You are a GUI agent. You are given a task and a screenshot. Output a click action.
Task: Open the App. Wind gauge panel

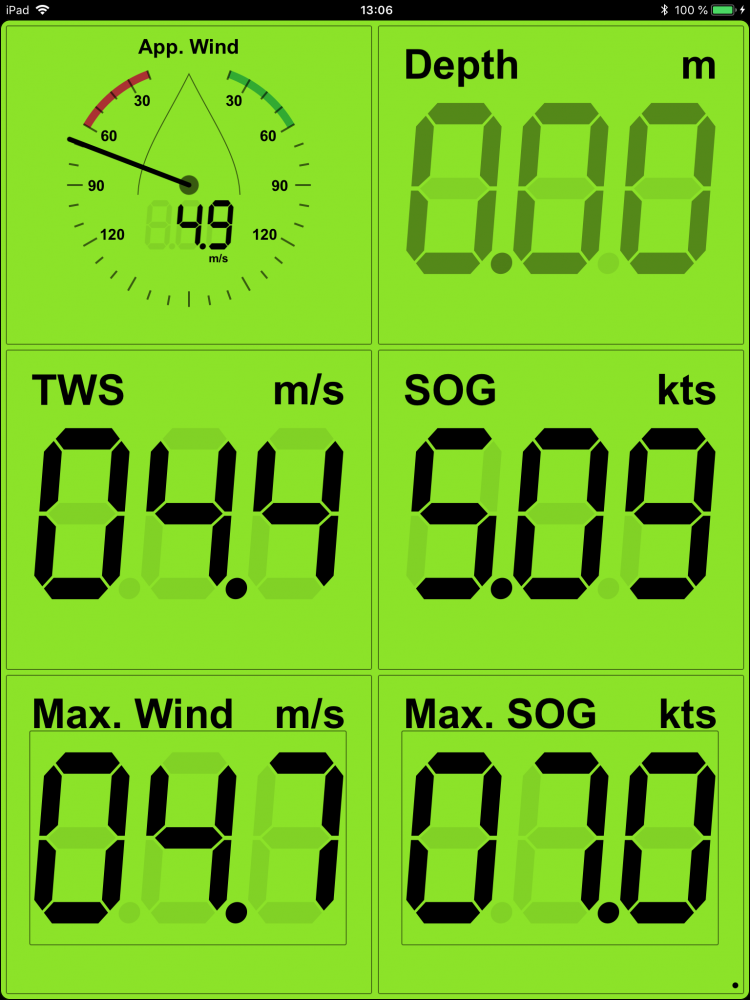click(x=189, y=185)
